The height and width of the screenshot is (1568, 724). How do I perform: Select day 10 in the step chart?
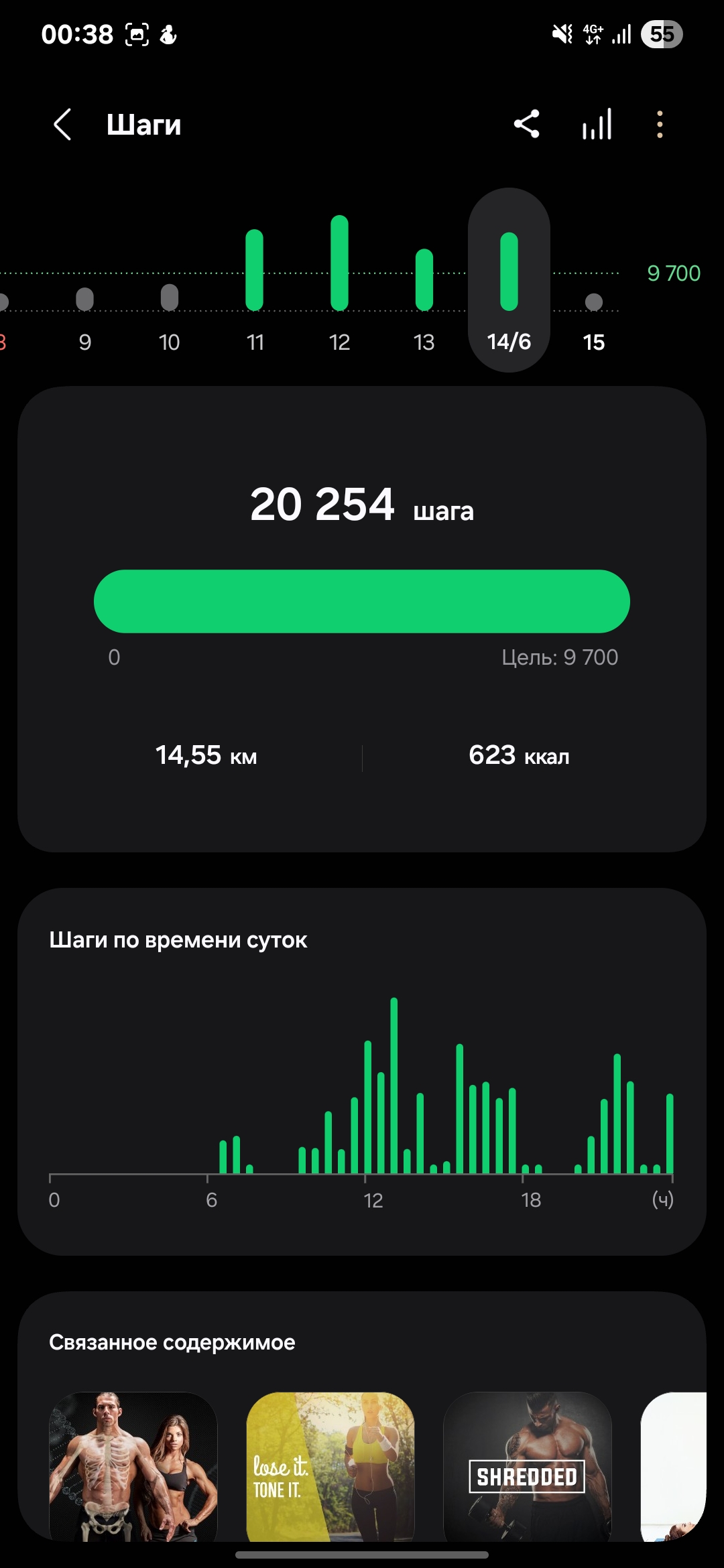(169, 322)
